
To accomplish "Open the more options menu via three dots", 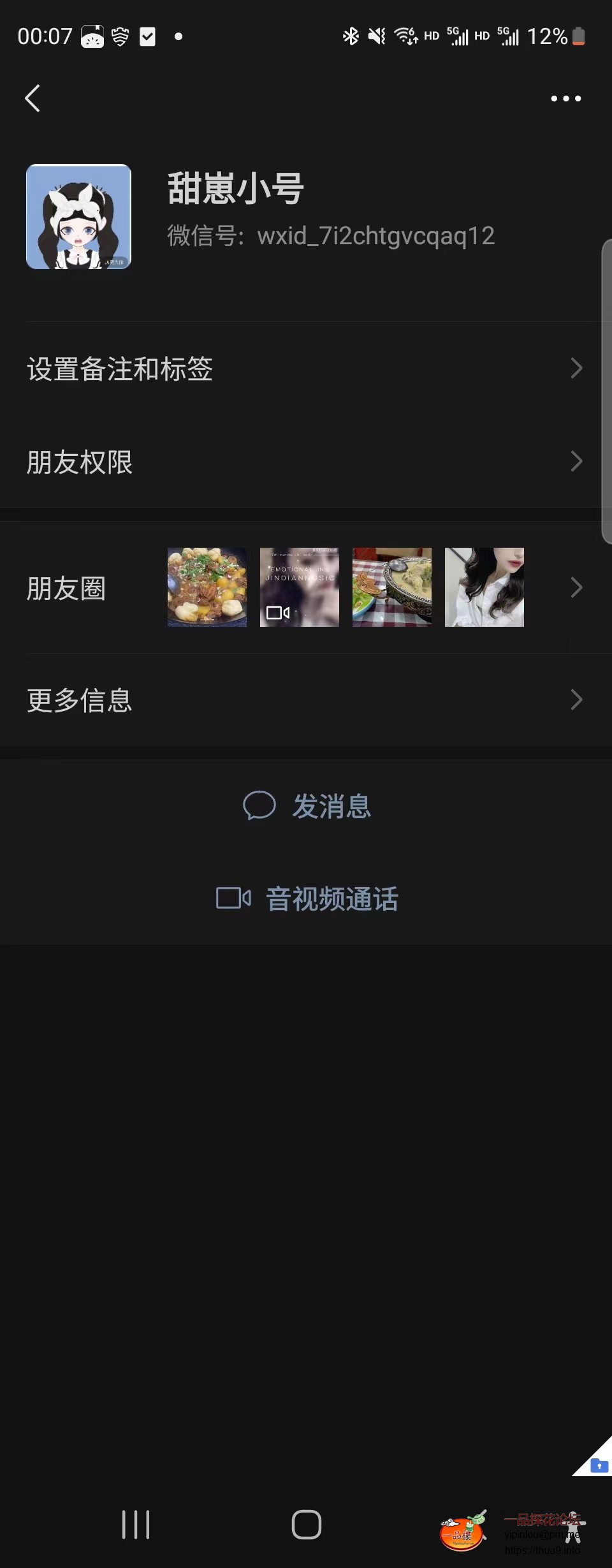I will tap(565, 98).
